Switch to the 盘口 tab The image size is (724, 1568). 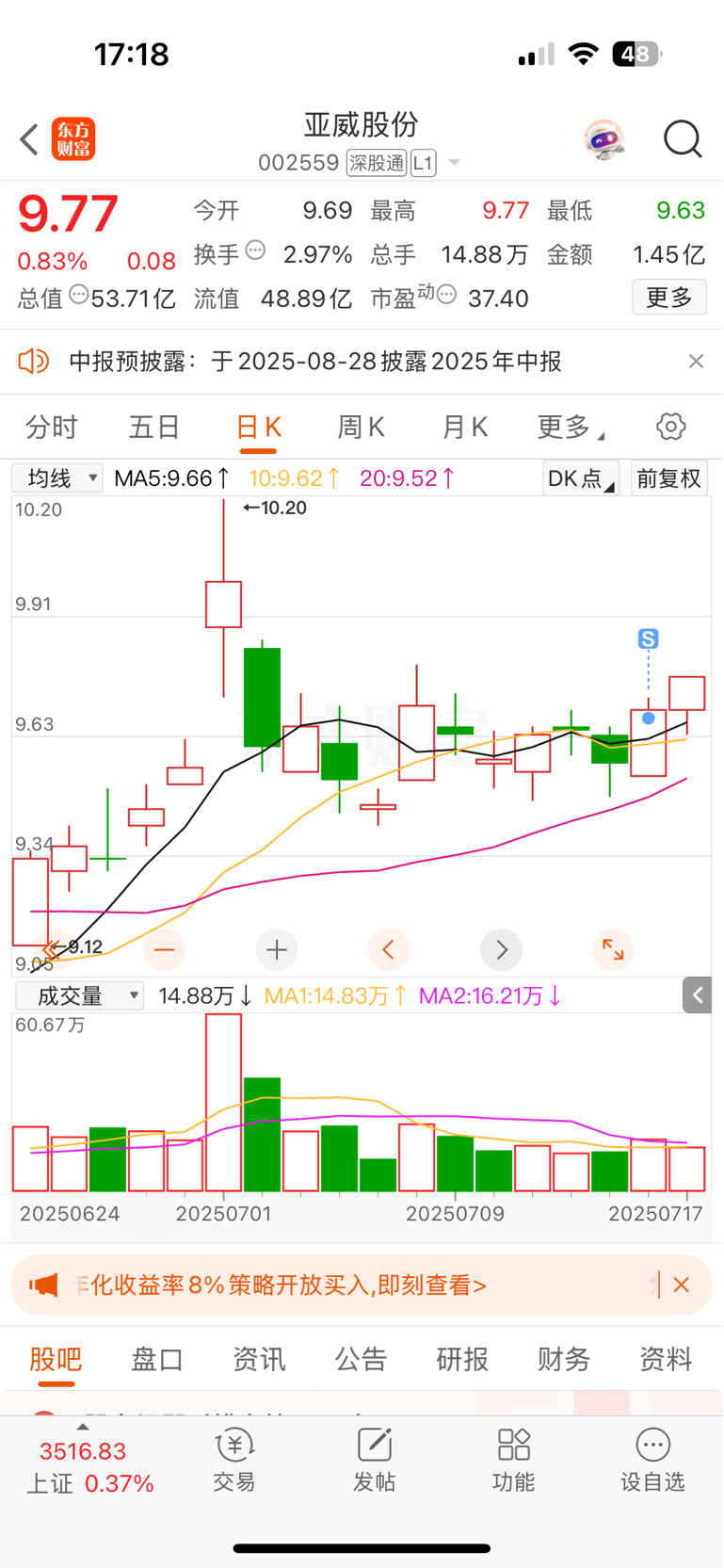(157, 1359)
